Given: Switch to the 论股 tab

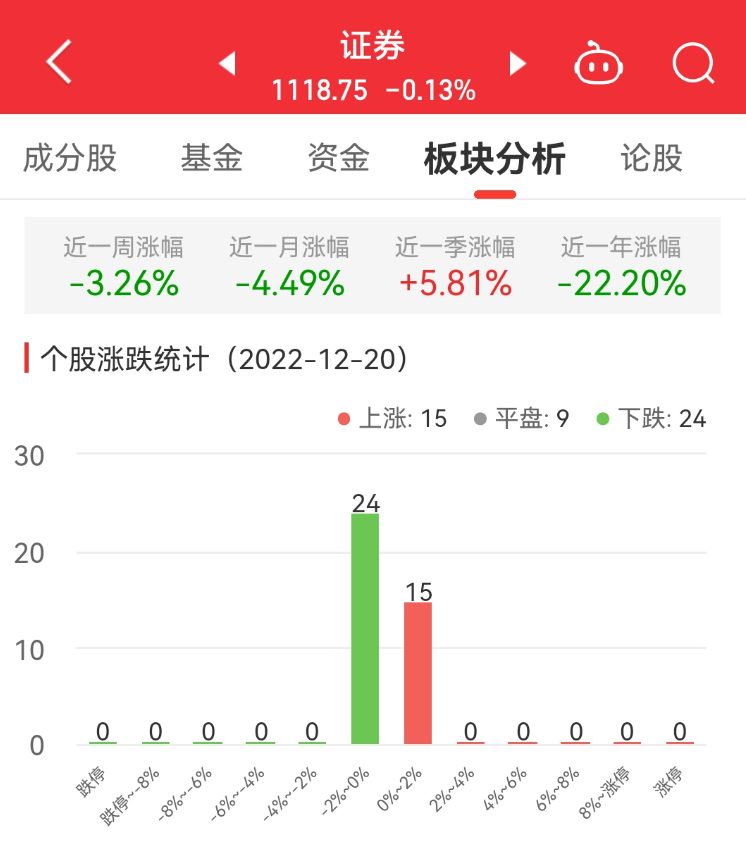Looking at the screenshot, I should pyautogui.click(x=652, y=158).
